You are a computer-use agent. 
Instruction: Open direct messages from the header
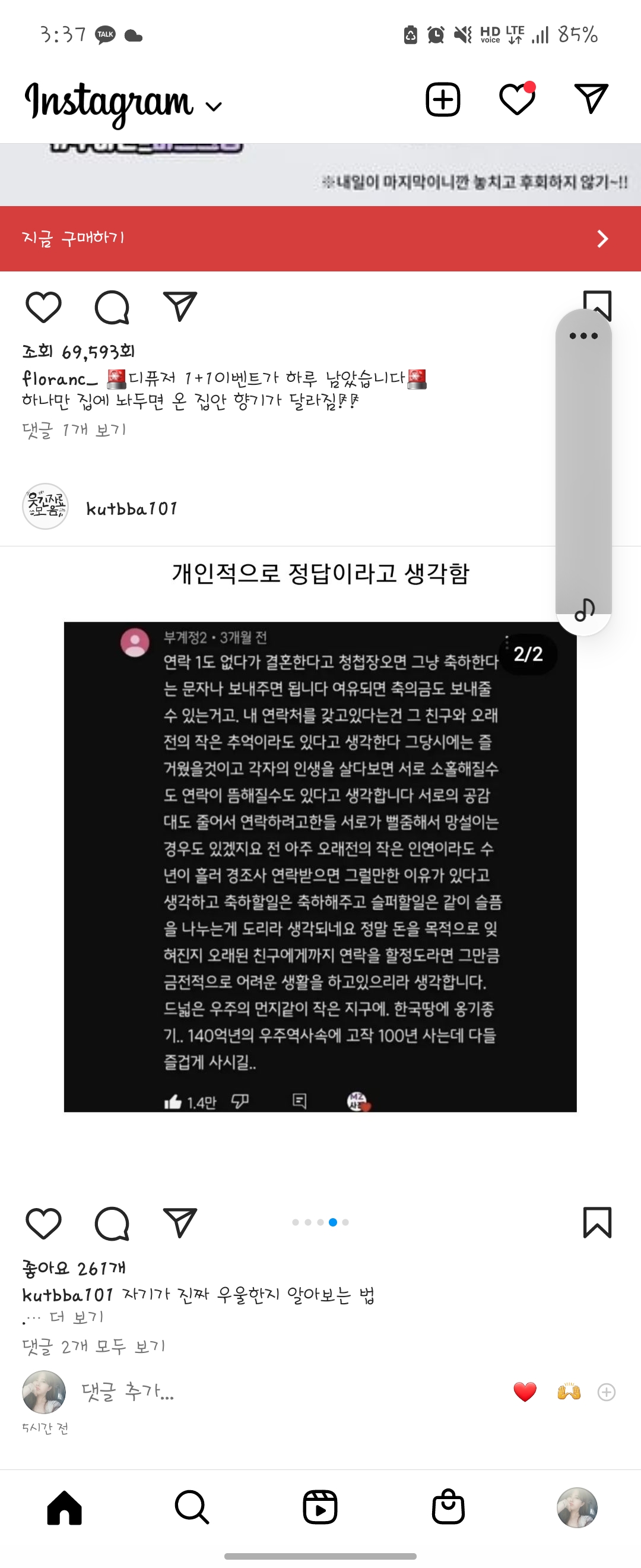tap(591, 99)
